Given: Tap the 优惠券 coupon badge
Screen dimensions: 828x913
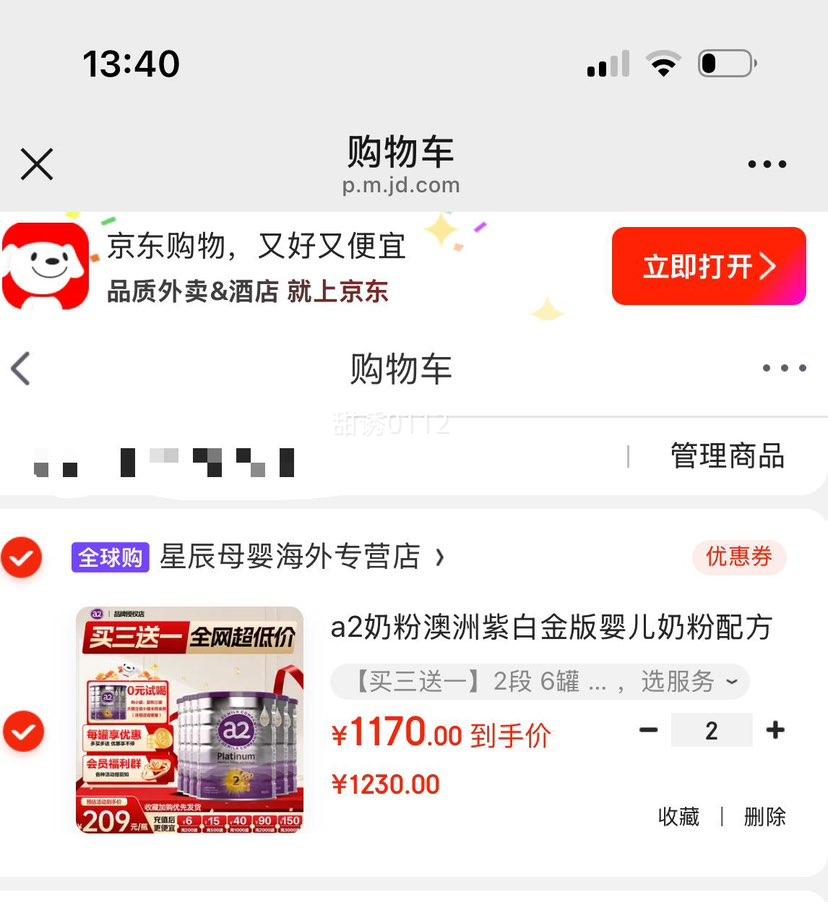Looking at the screenshot, I should (739, 557).
